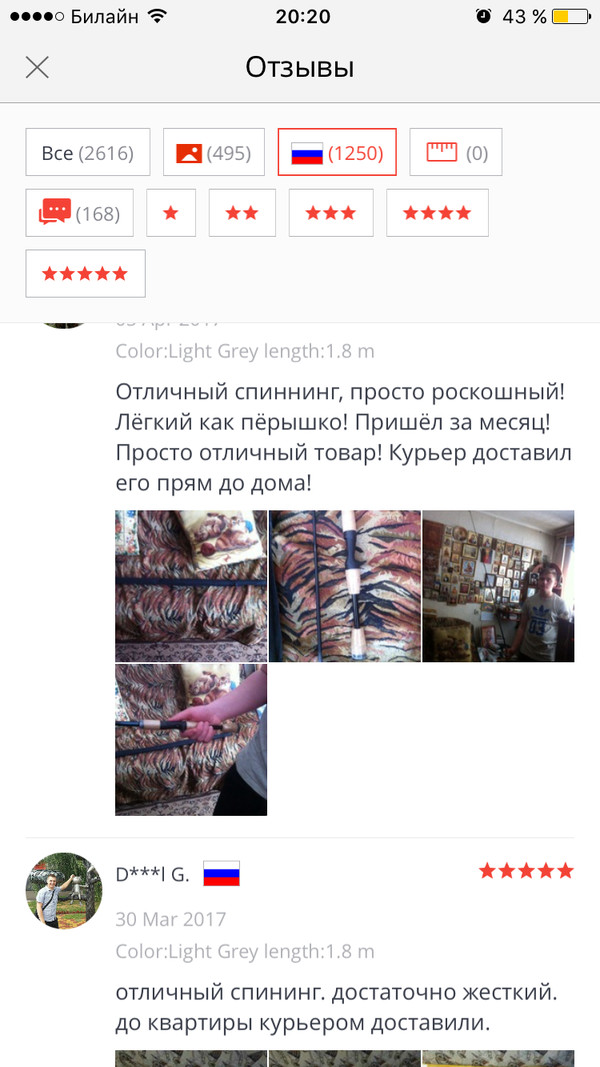
Task: Filter by four-star reviews
Action: pyautogui.click(x=436, y=213)
